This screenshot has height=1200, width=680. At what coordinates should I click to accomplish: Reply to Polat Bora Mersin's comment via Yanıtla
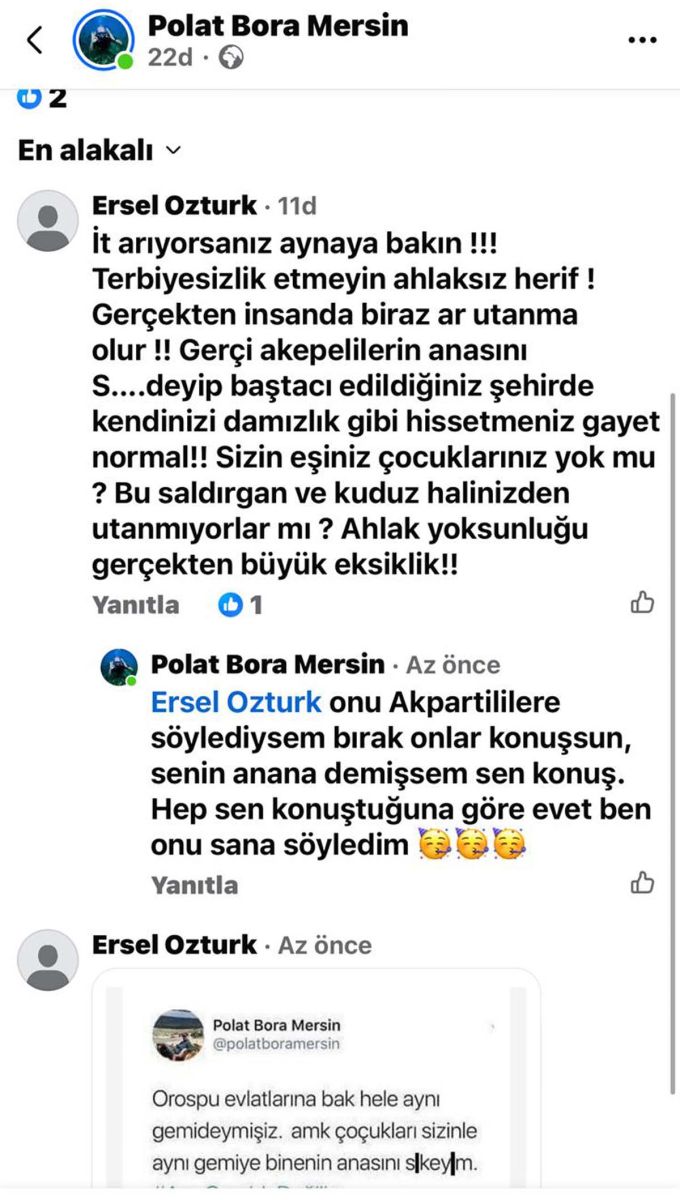coord(194,885)
